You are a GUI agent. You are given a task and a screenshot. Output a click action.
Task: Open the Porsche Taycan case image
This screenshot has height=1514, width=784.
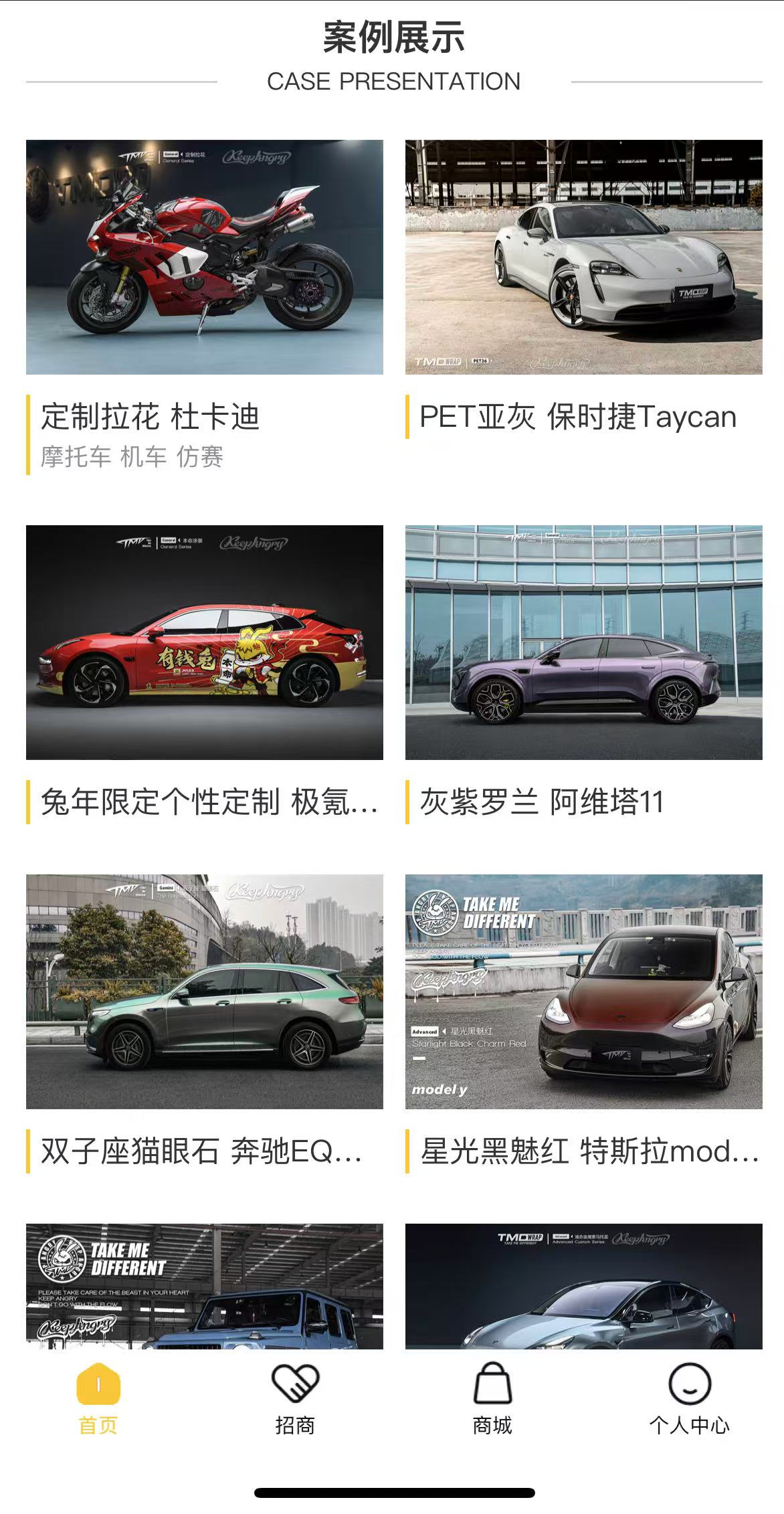tap(583, 259)
